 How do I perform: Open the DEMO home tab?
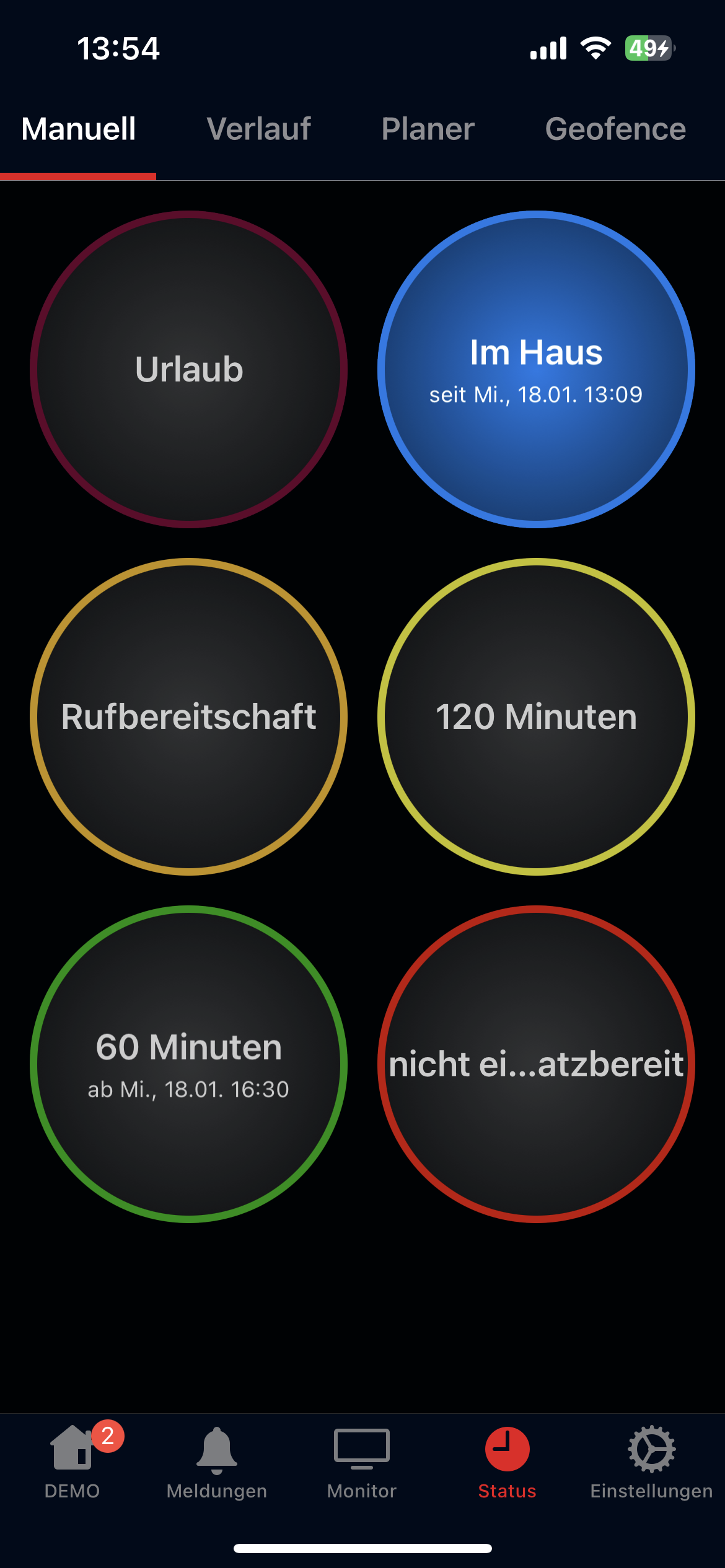click(x=72, y=1461)
